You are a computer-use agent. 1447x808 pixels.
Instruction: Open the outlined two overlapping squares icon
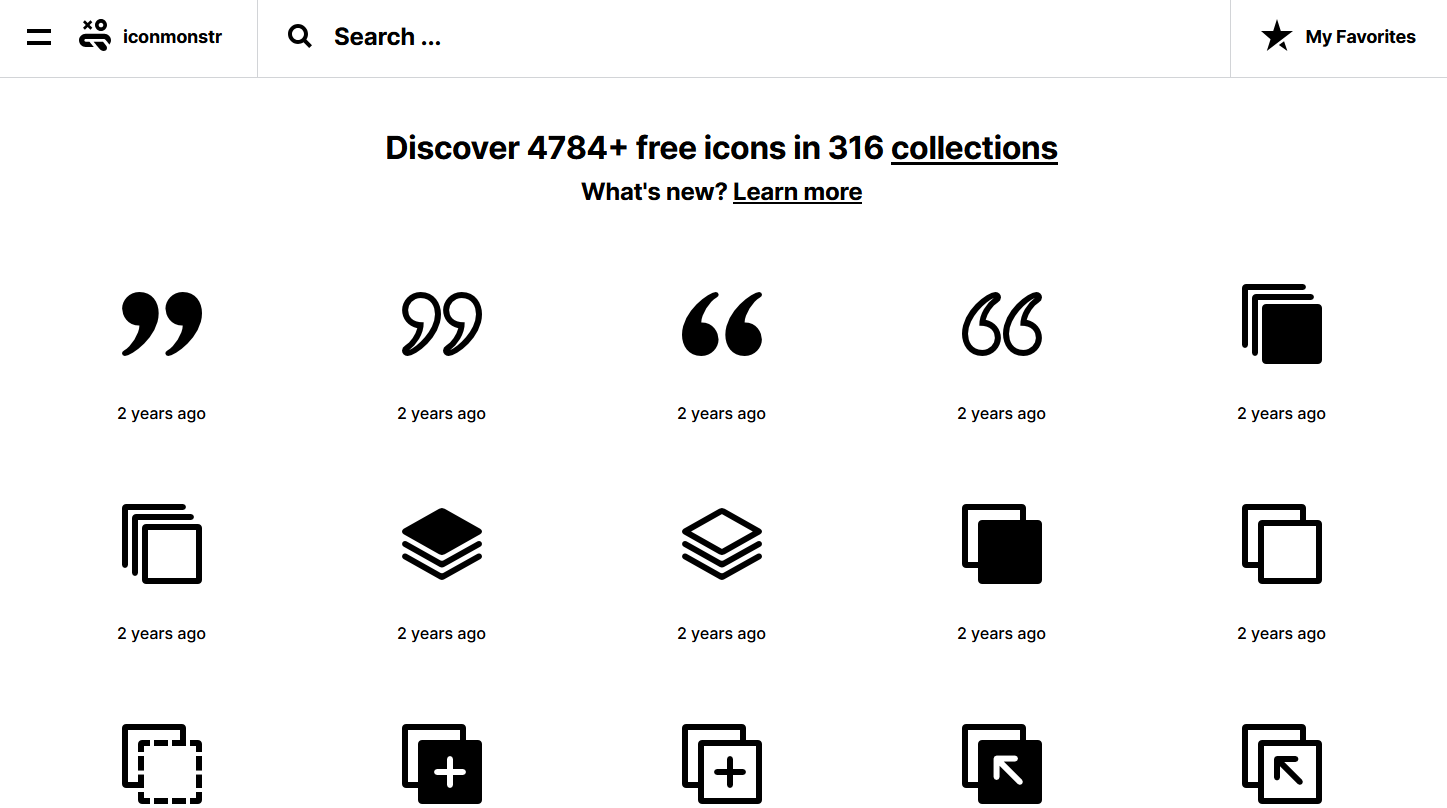coord(1282,543)
